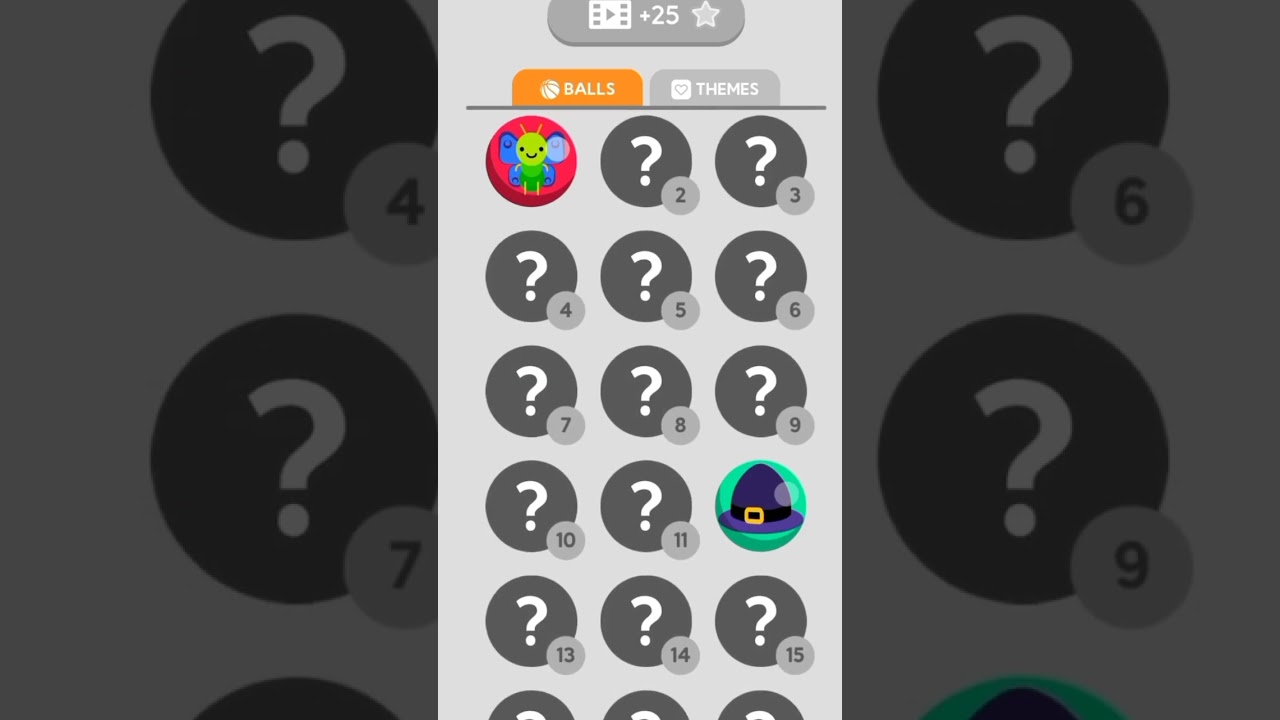Select locked ball number 9
The image size is (1280, 720).
coord(761,391)
